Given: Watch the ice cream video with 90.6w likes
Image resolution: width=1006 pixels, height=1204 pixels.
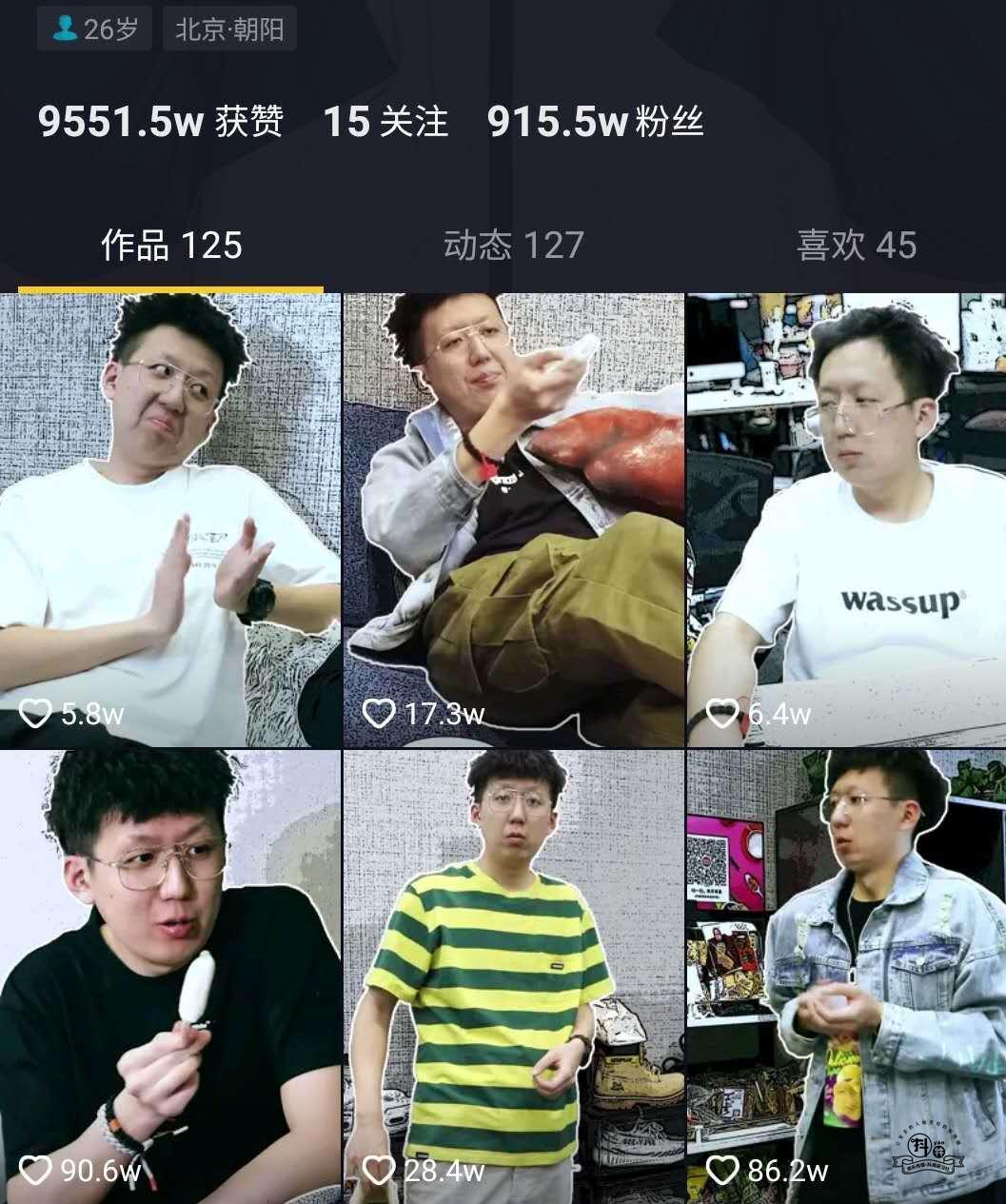Looking at the screenshot, I should (170, 976).
